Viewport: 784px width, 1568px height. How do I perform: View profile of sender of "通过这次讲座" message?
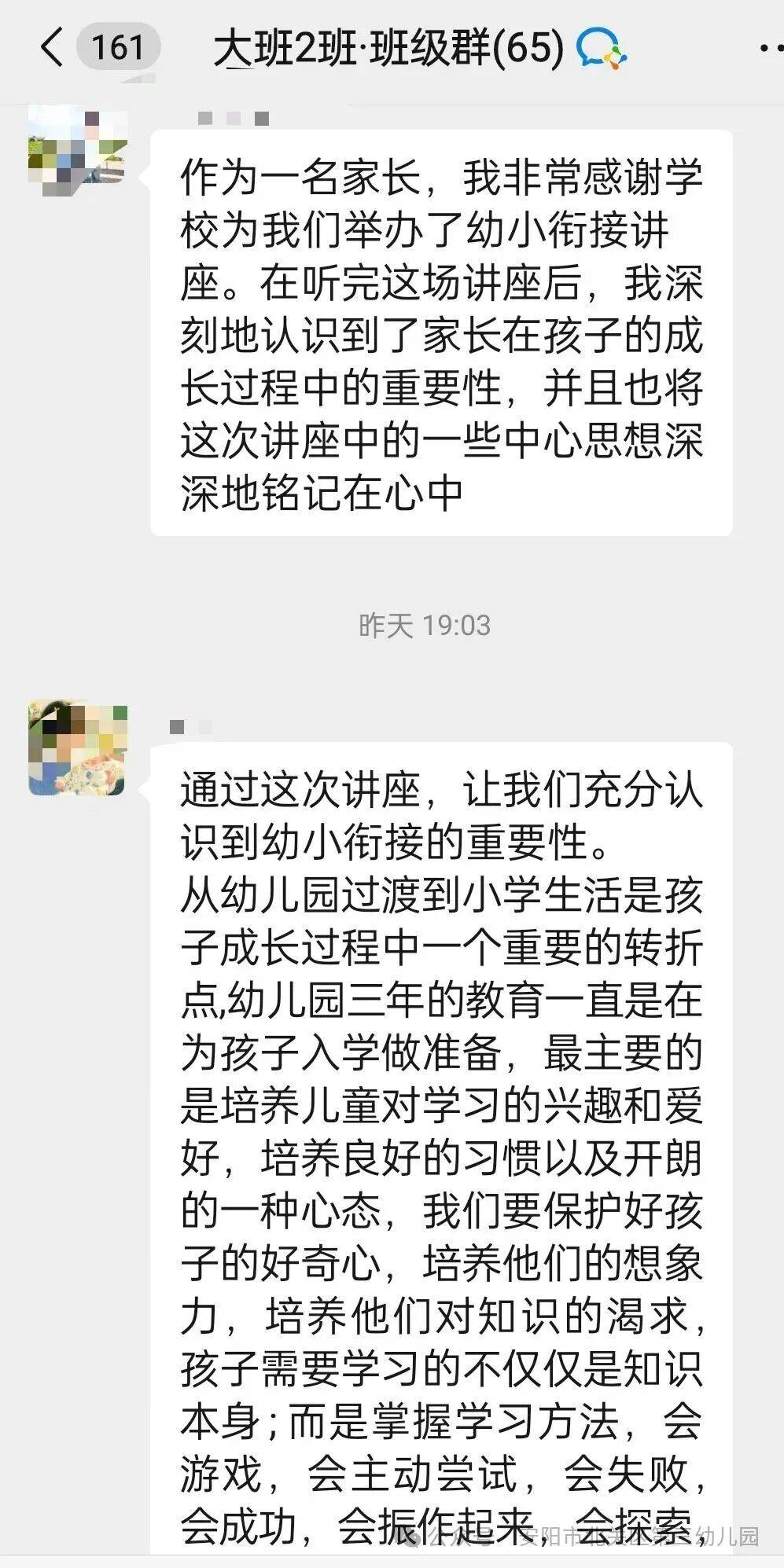(x=77, y=749)
